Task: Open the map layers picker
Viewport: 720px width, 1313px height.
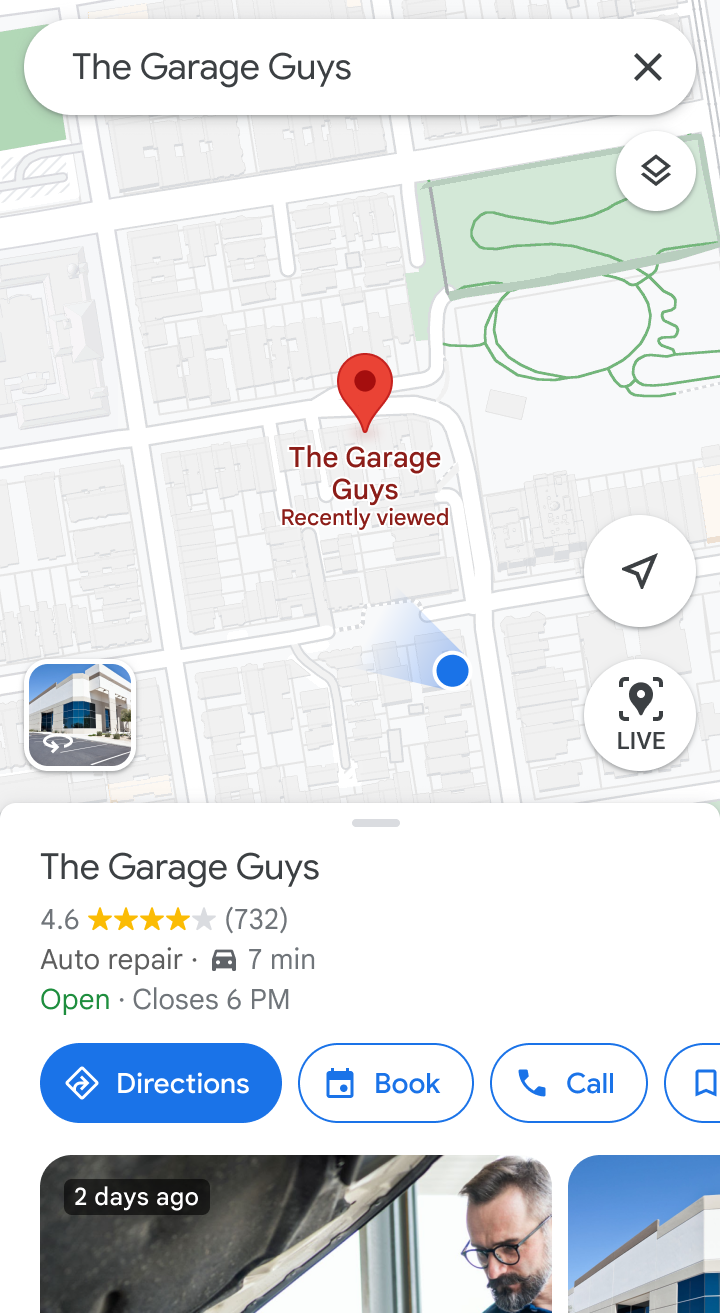Action: 656,170
